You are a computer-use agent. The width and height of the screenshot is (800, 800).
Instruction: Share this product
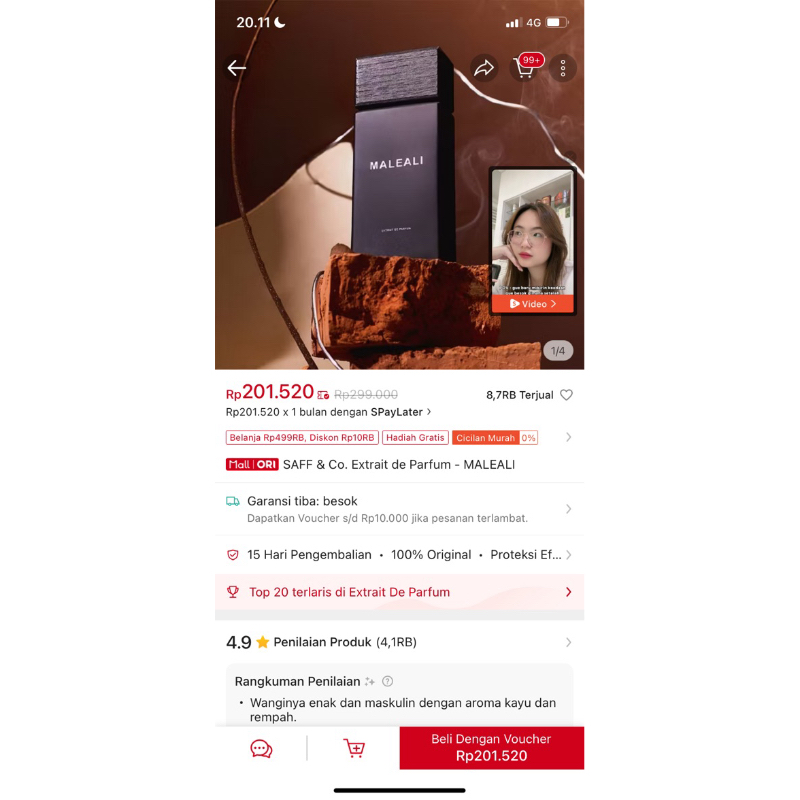click(x=484, y=68)
